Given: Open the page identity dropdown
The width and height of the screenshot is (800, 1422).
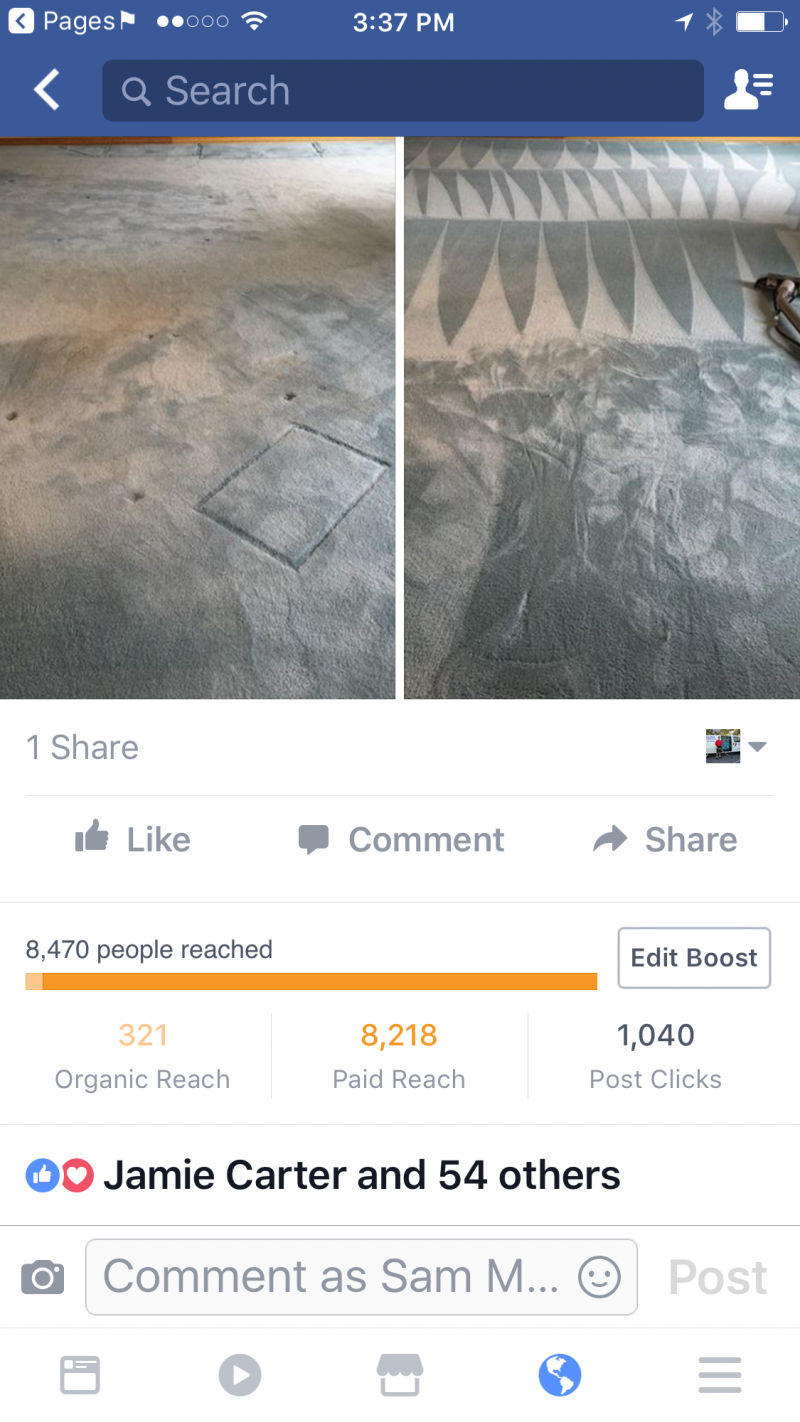Looking at the screenshot, I should click(736, 746).
